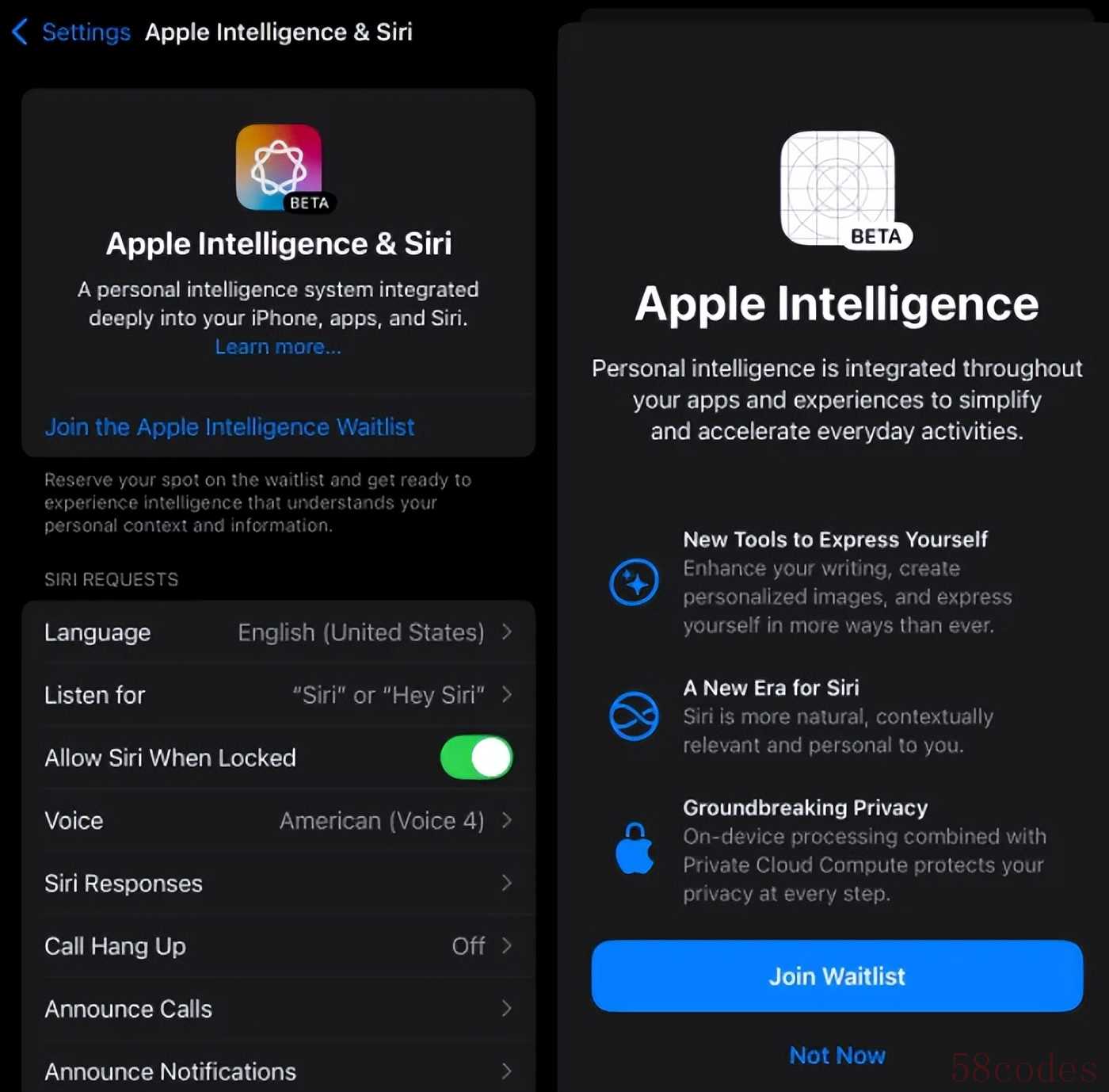
Task: Open Siri Responses
Action: 278,884
